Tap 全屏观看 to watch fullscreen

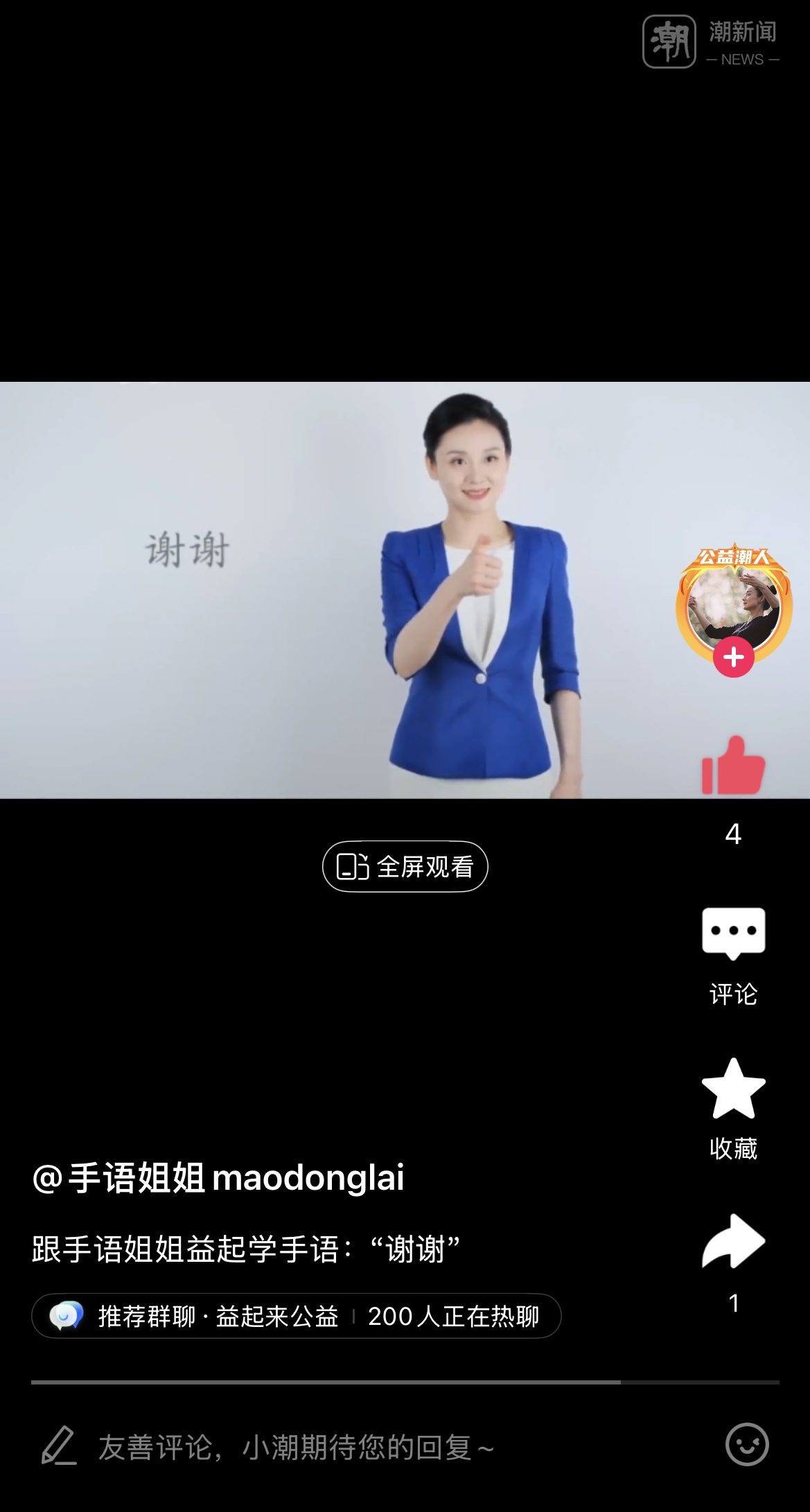pyautogui.click(x=405, y=866)
